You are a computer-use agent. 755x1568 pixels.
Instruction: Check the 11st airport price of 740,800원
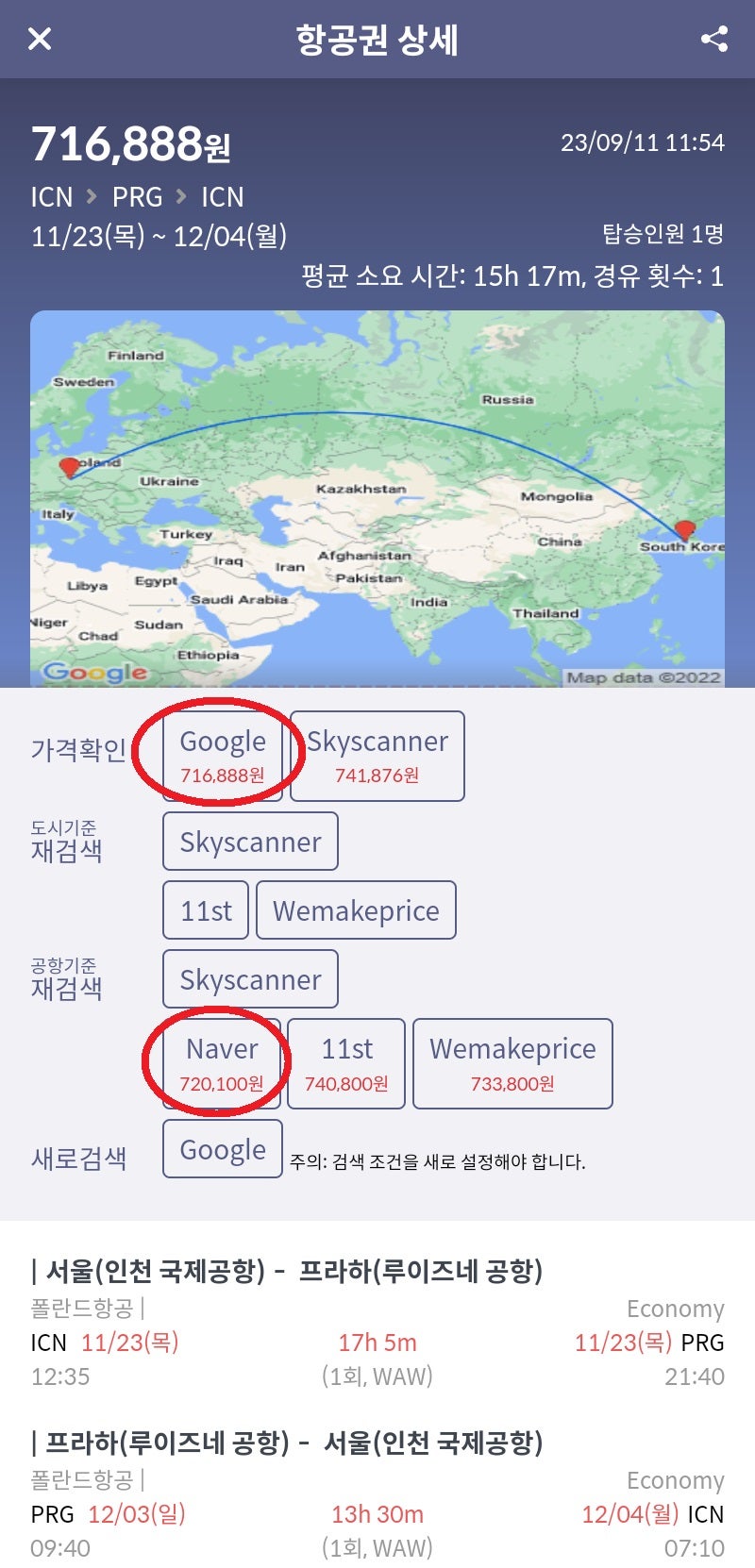[x=345, y=1062]
